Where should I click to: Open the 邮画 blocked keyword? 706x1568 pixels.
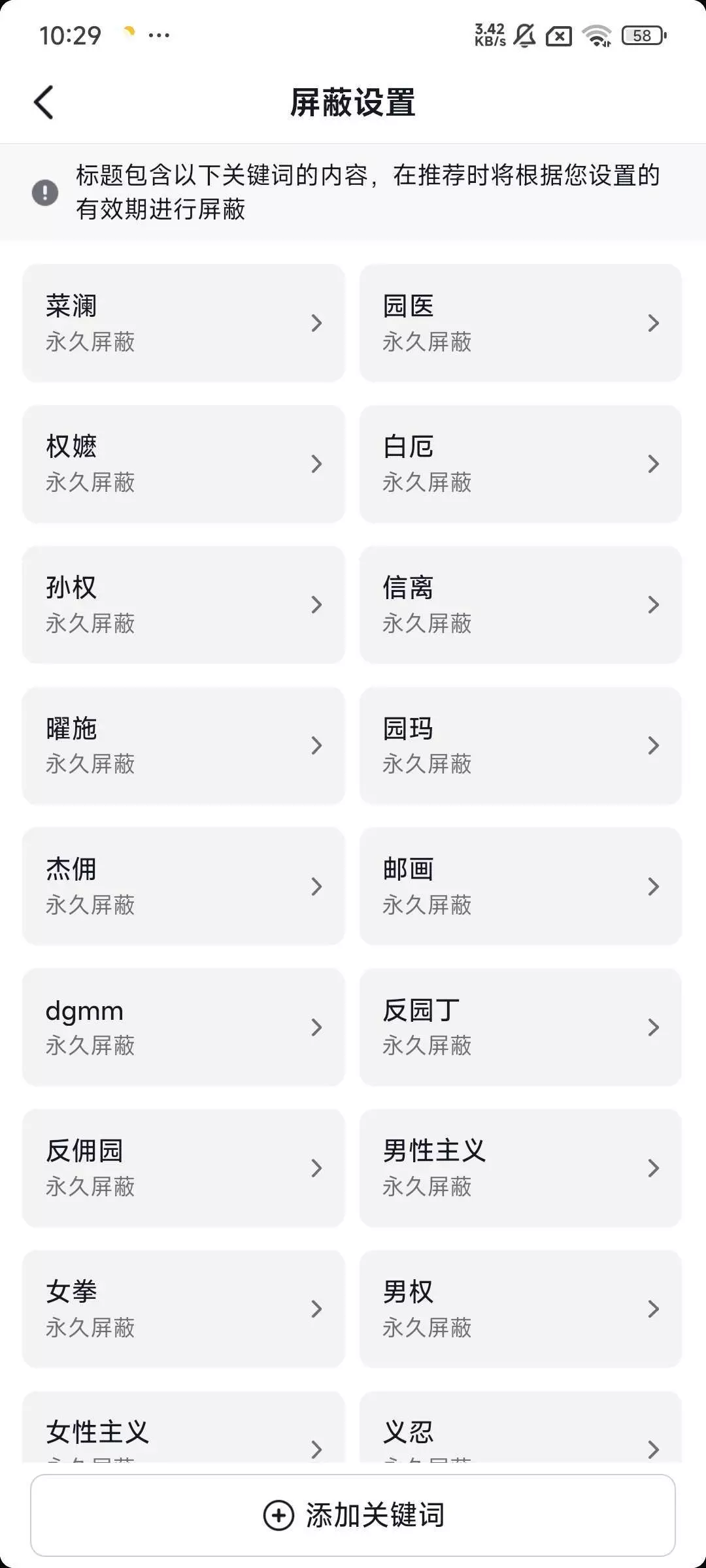click(520, 886)
